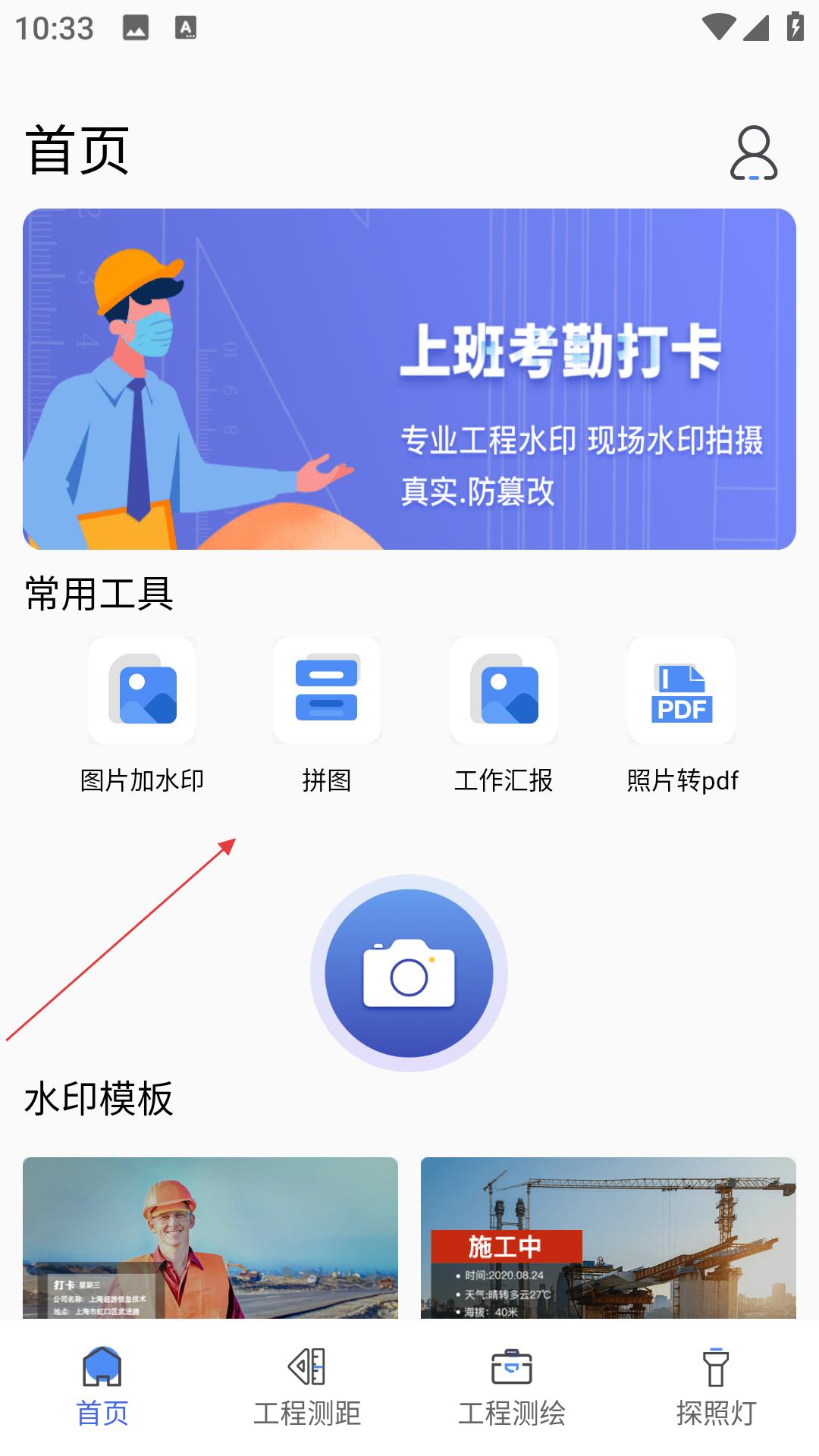Choose the 施工中 watermark template
Viewport: 819px width, 1456px height.
608,1238
